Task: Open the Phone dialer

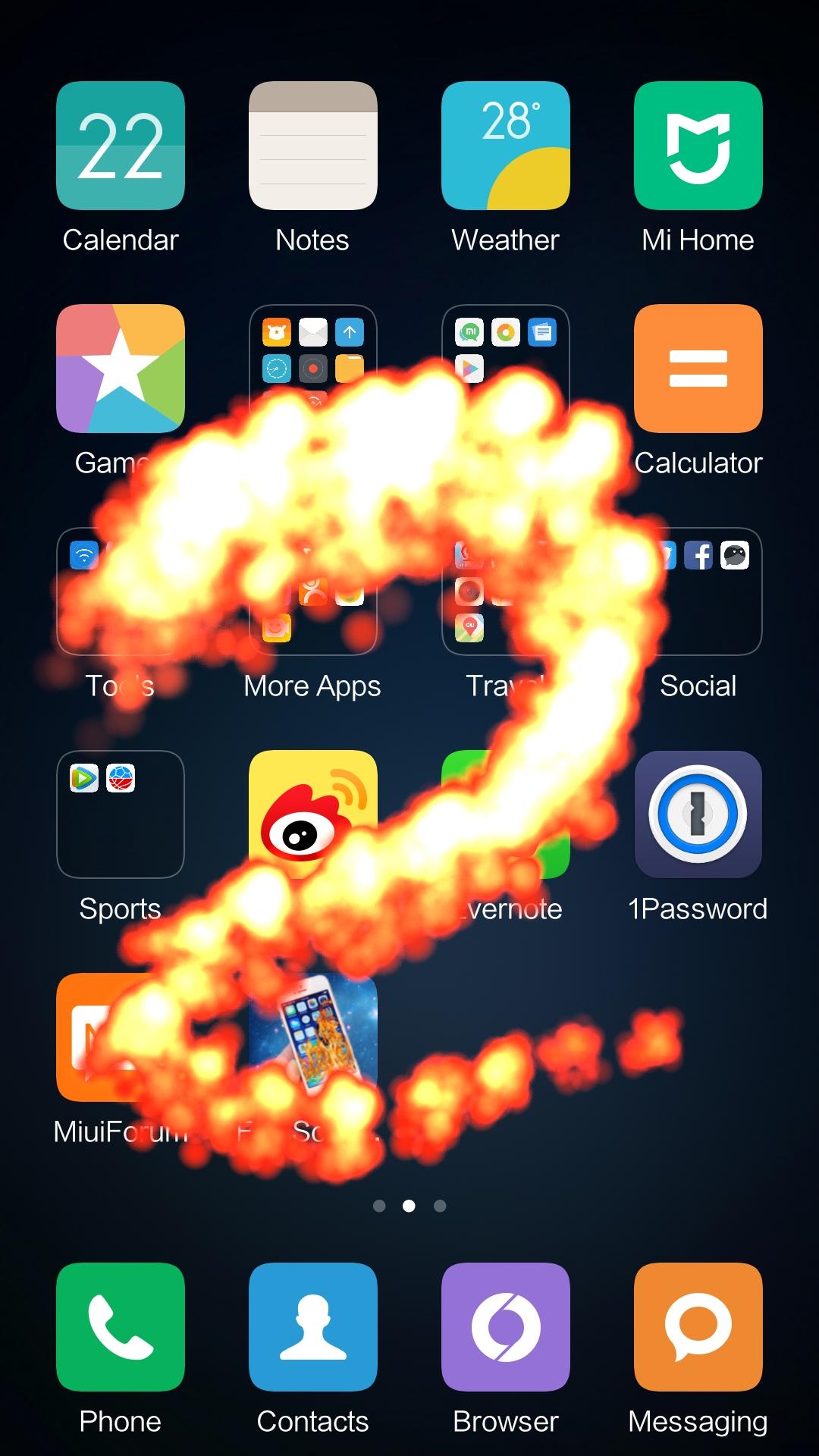Action: coord(121,1327)
